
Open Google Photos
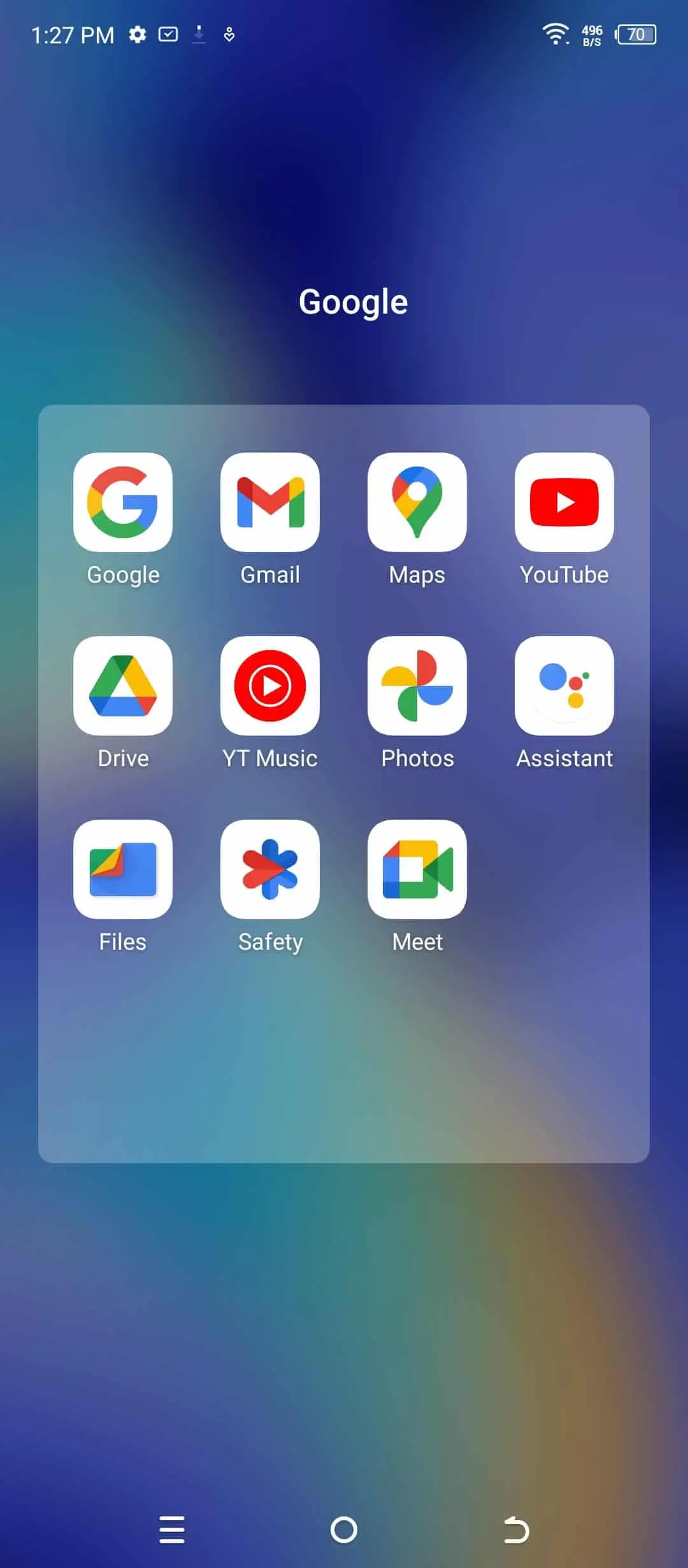417,686
